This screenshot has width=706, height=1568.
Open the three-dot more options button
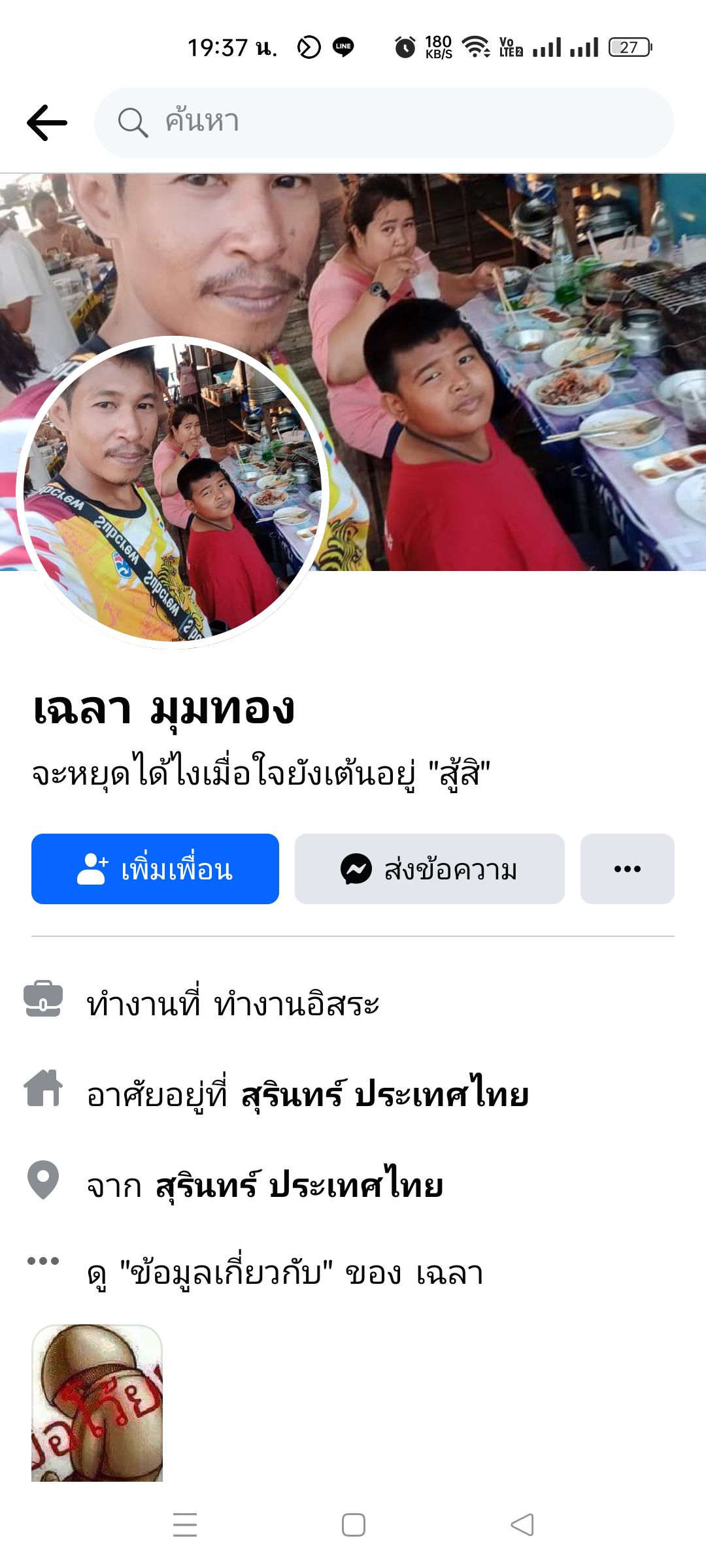(628, 869)
